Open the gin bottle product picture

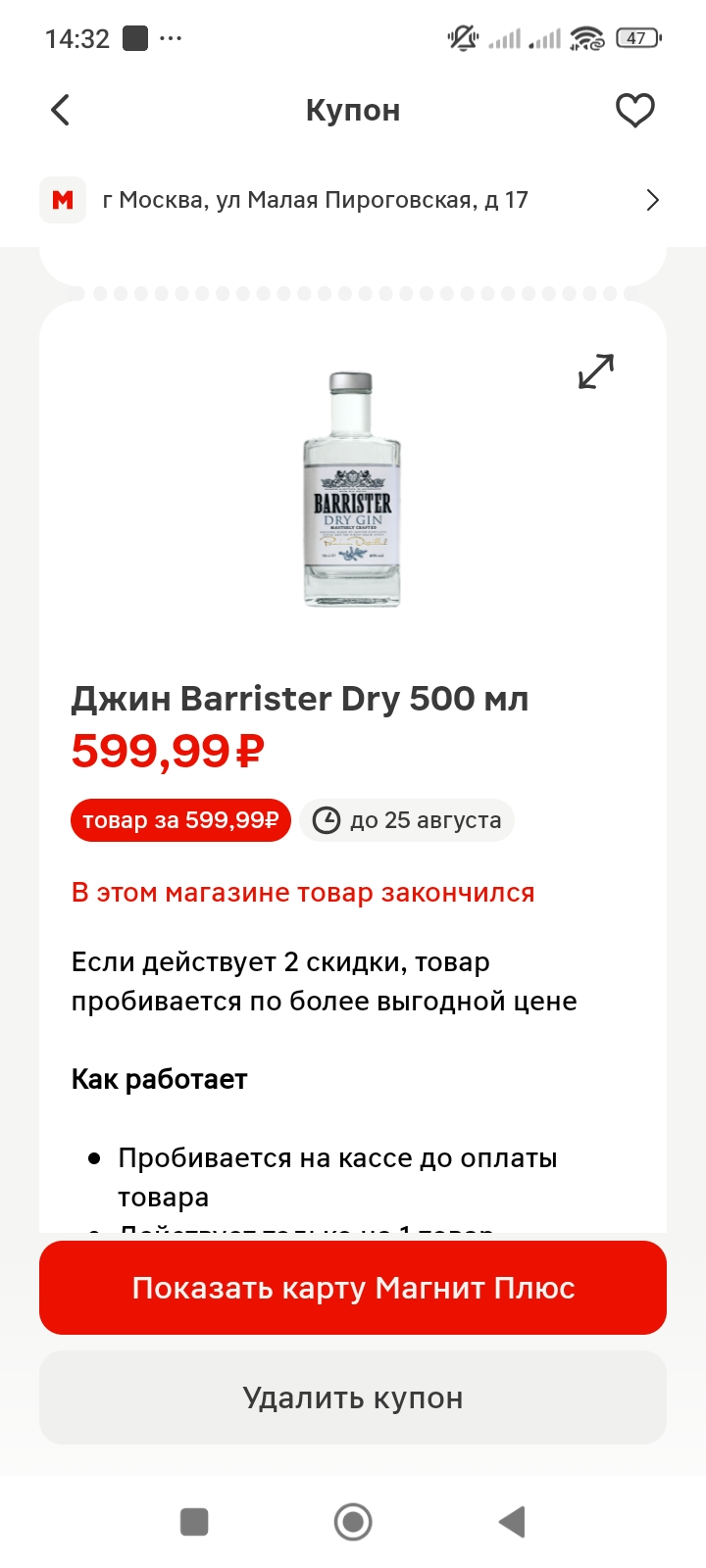(352, 489)
